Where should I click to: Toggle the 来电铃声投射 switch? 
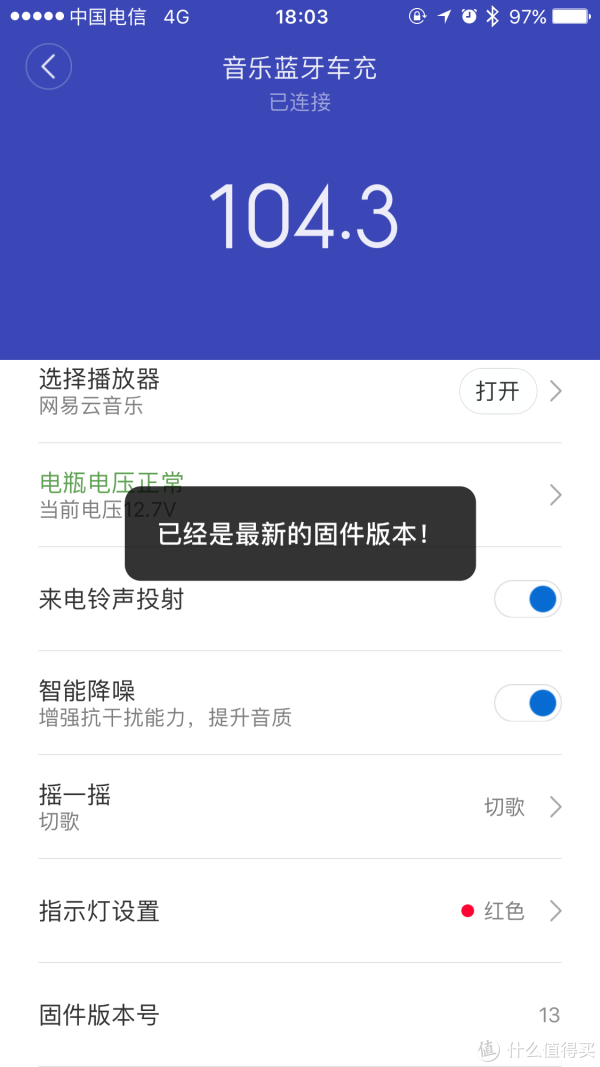(x=528, y=599)
